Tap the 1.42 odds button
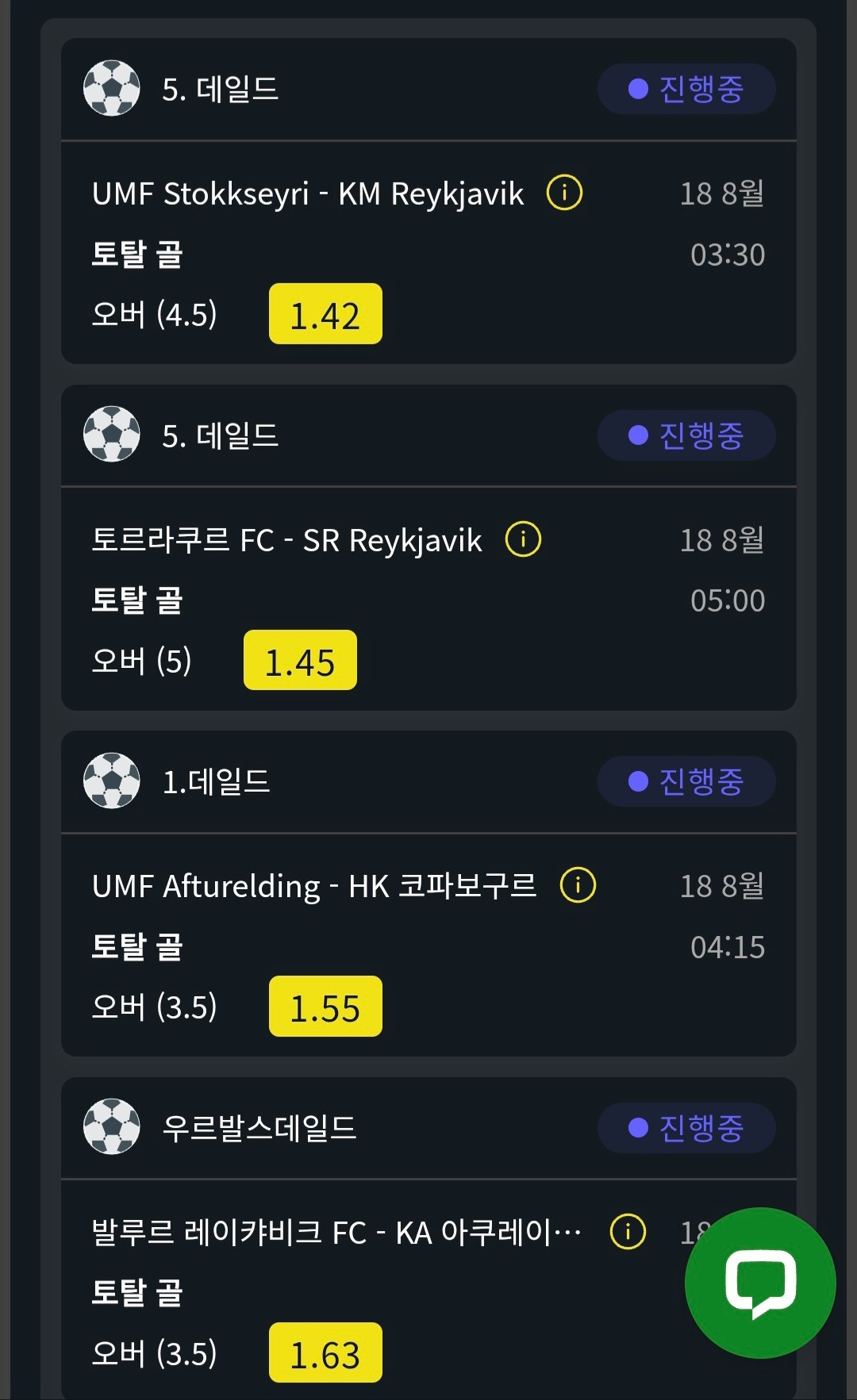Screen dimensions: 857x1400 click(325, 314)
